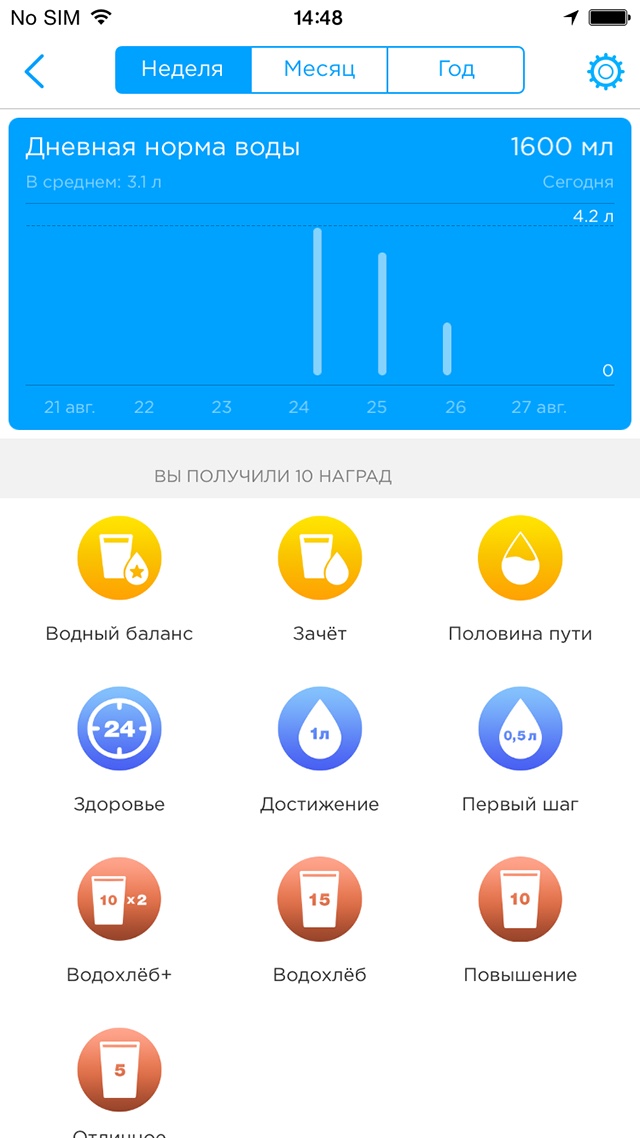Open the Водохлёб 15 award

(x=319, y=899)
